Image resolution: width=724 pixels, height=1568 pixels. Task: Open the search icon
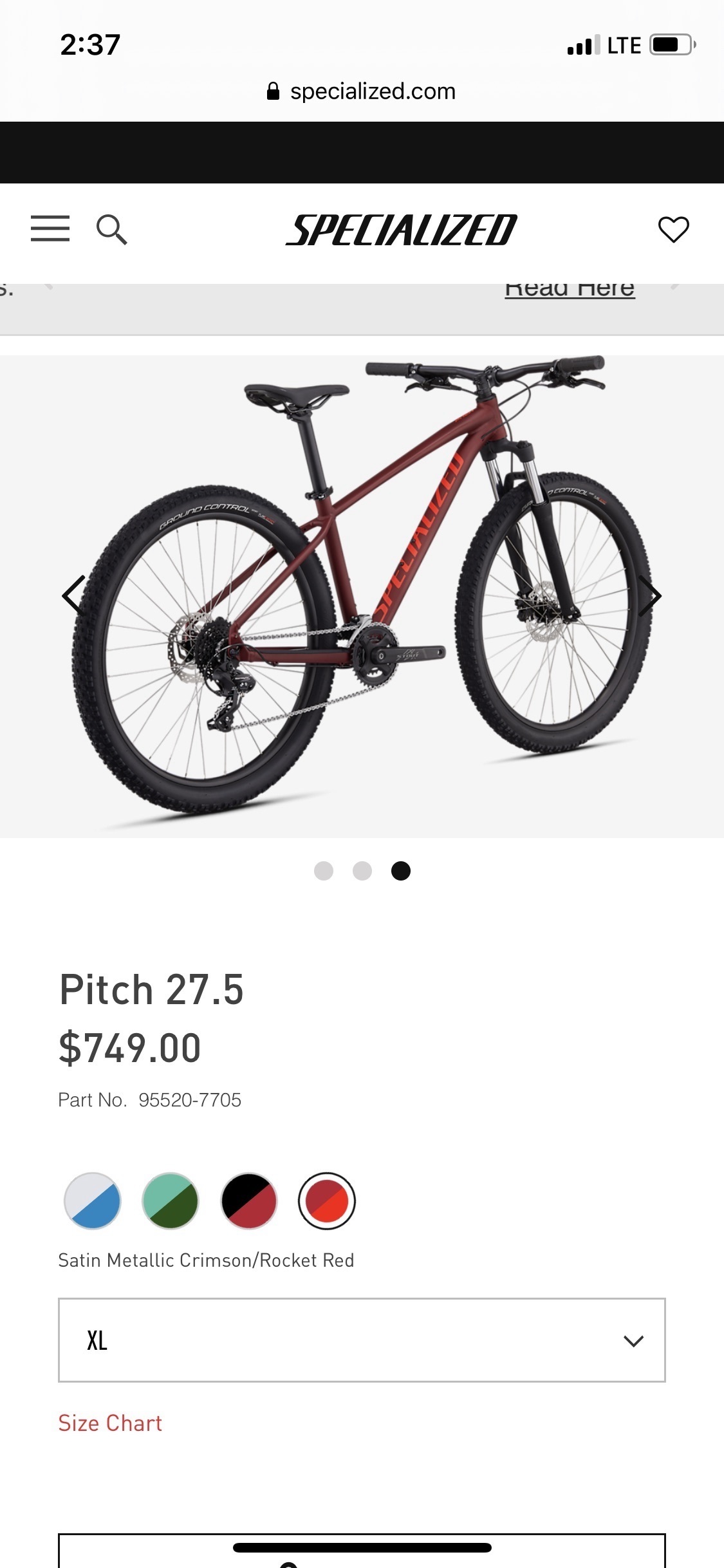(x=113, y=229)
